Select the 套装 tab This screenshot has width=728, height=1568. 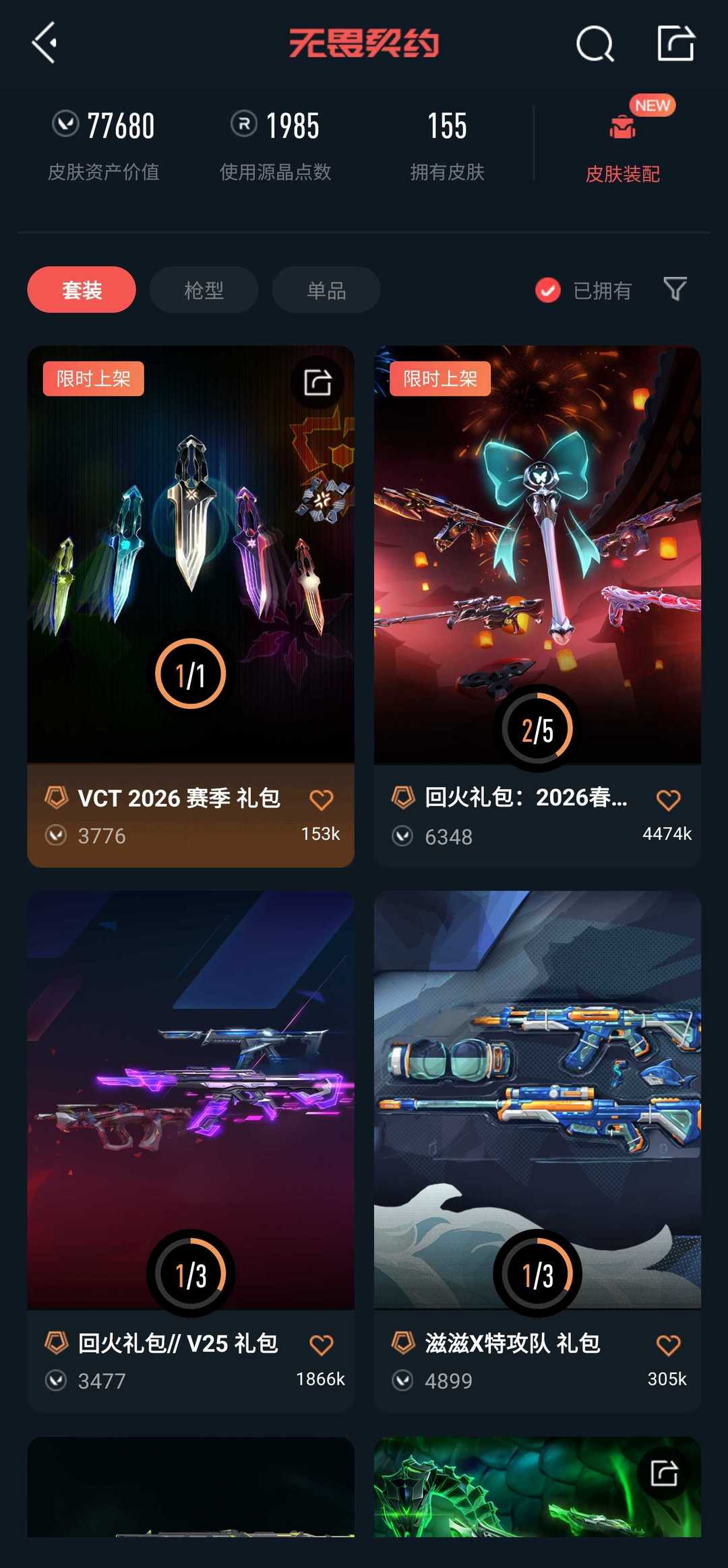pos(80,289)
